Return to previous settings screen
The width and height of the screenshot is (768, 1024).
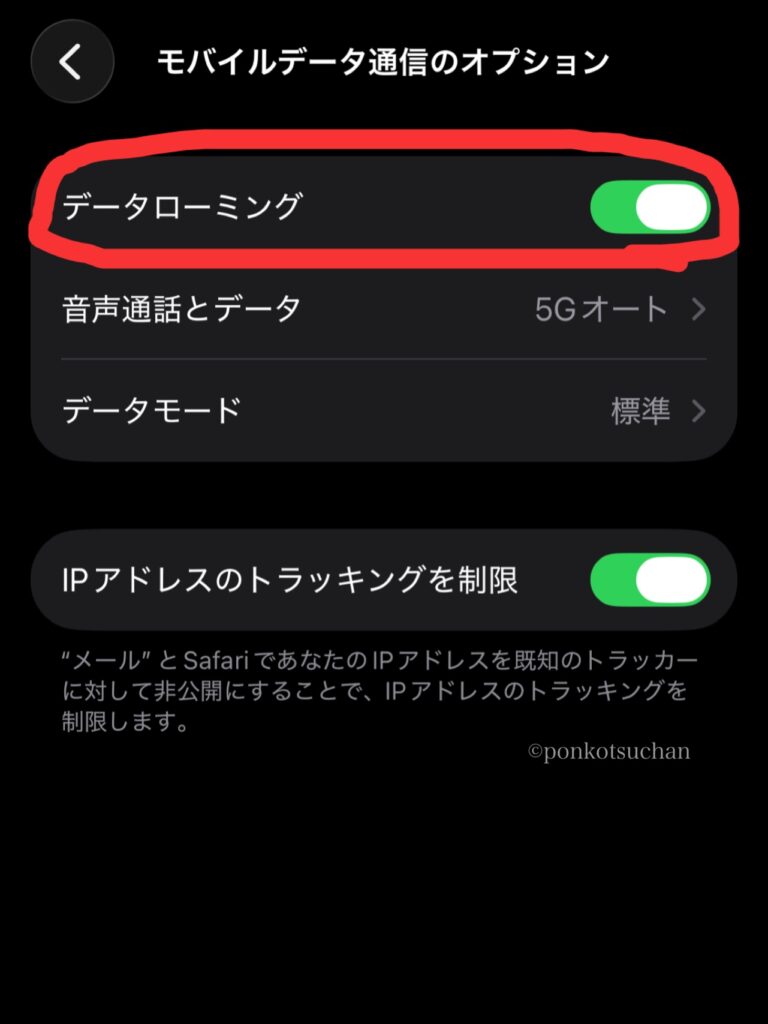(x=70, y=62)
